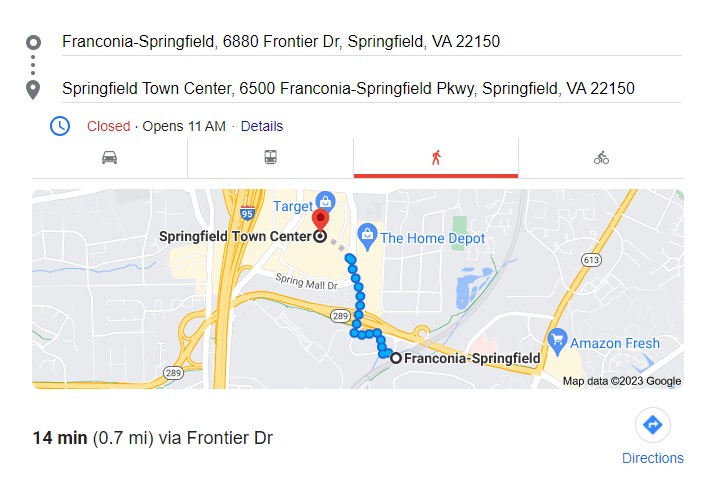The width and height of the screenshot is (705, 477).
Task: Switch to the cycling directions tab
Action: (601, 157)
